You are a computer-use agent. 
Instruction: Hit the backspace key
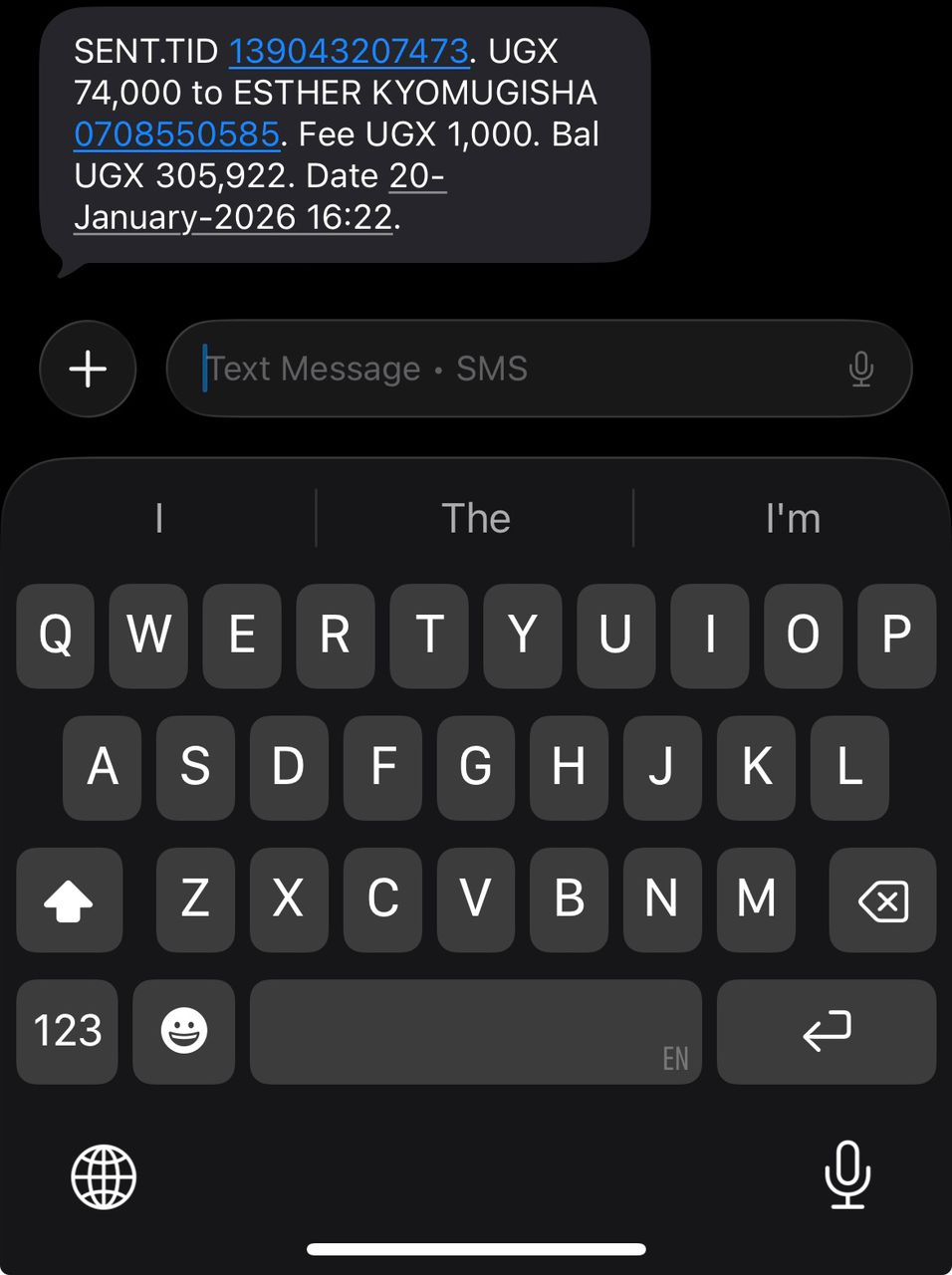(x=882, y=899)
